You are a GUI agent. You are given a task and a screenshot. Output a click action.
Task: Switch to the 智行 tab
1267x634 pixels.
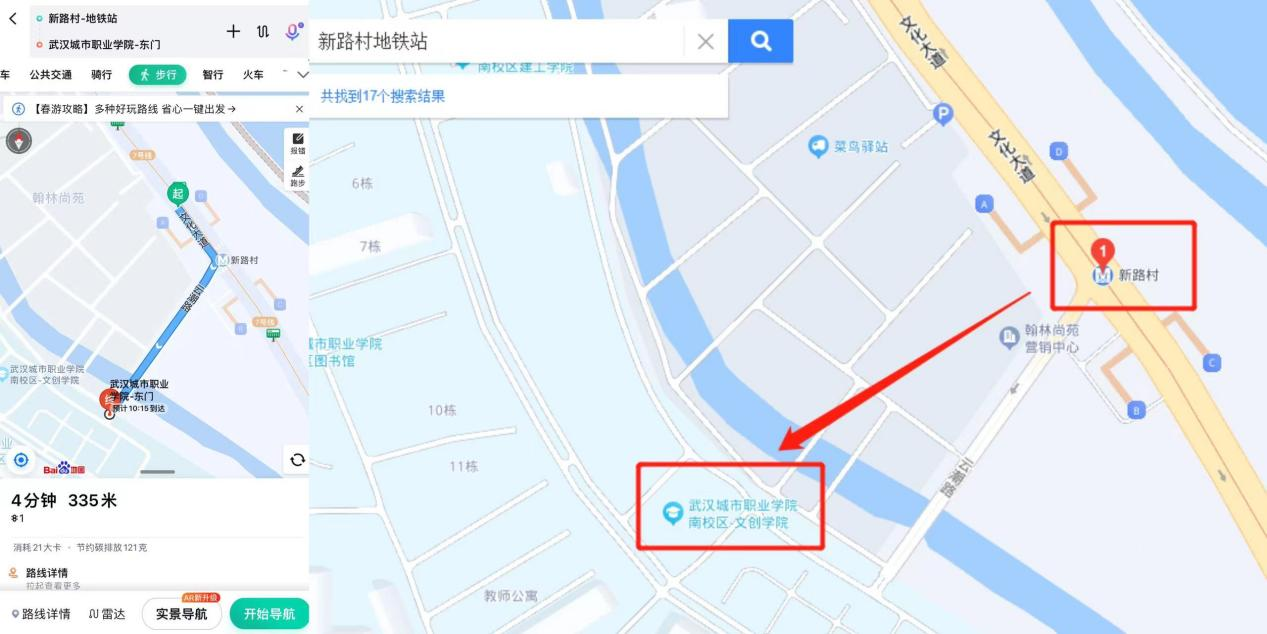212,74
